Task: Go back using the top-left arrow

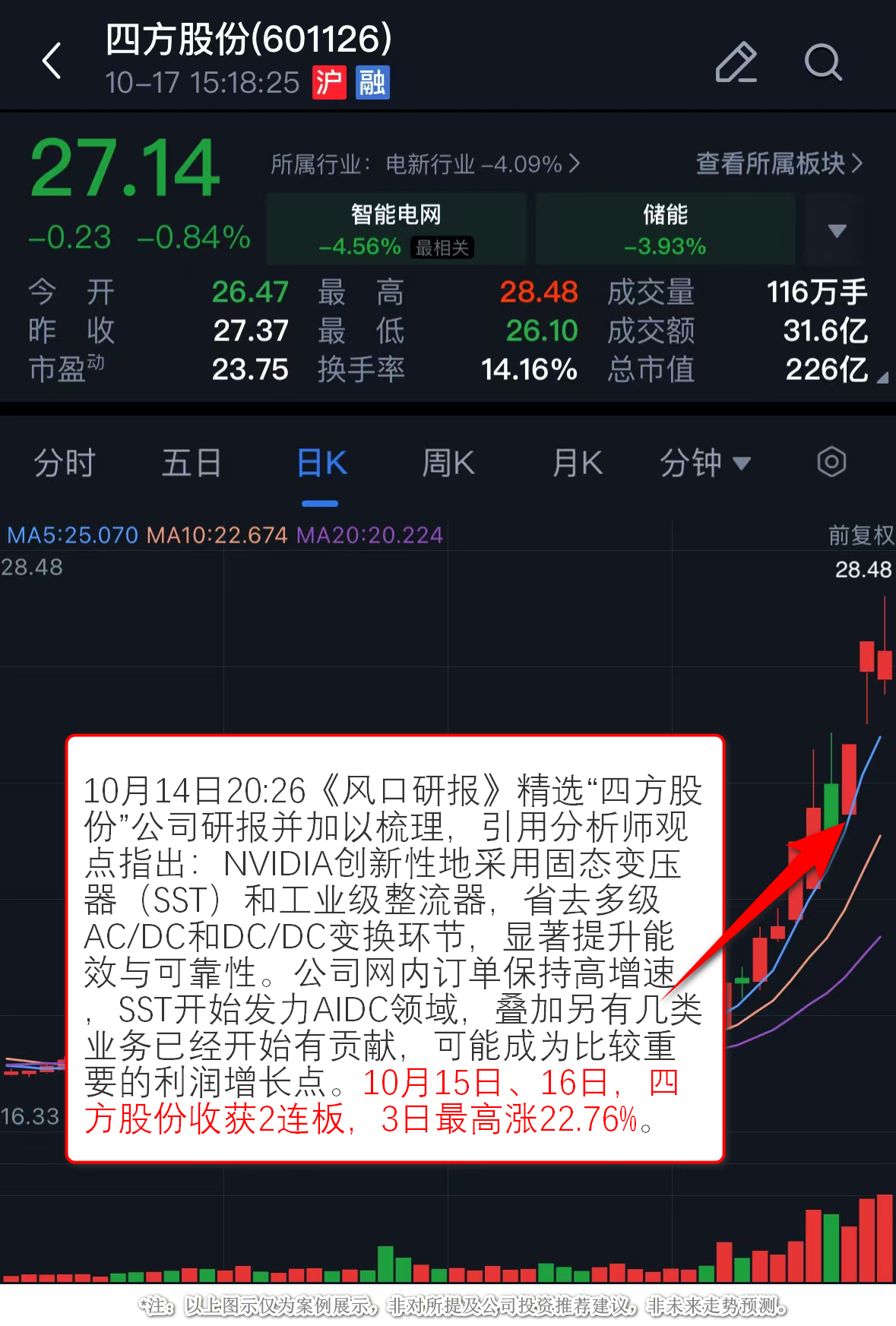Action: [52, 62]
